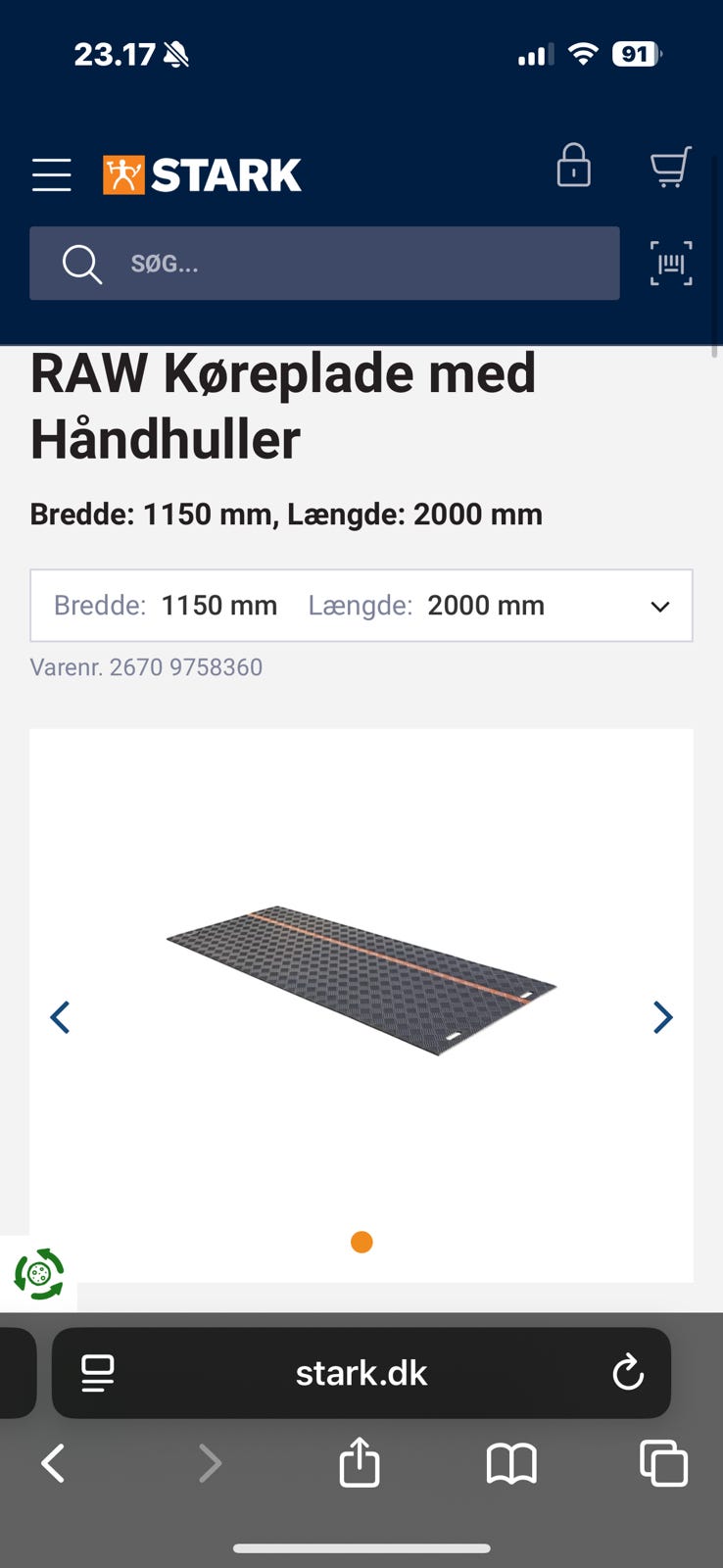The width and height of the screenshot is (723, 1568).
Task: Tap the page reload icon
Action: 628,1373
